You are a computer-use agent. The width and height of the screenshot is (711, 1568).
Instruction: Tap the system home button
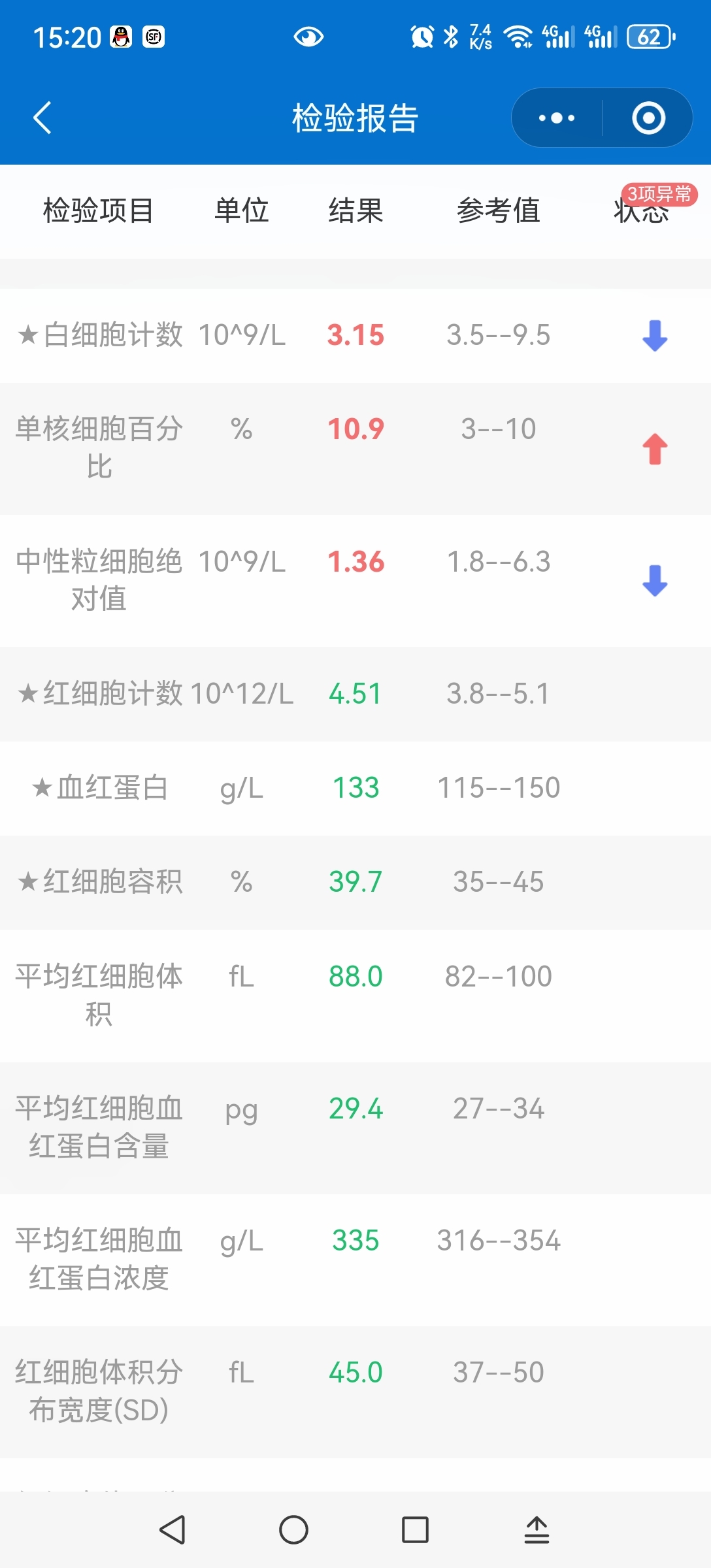tap(293, 1529)
